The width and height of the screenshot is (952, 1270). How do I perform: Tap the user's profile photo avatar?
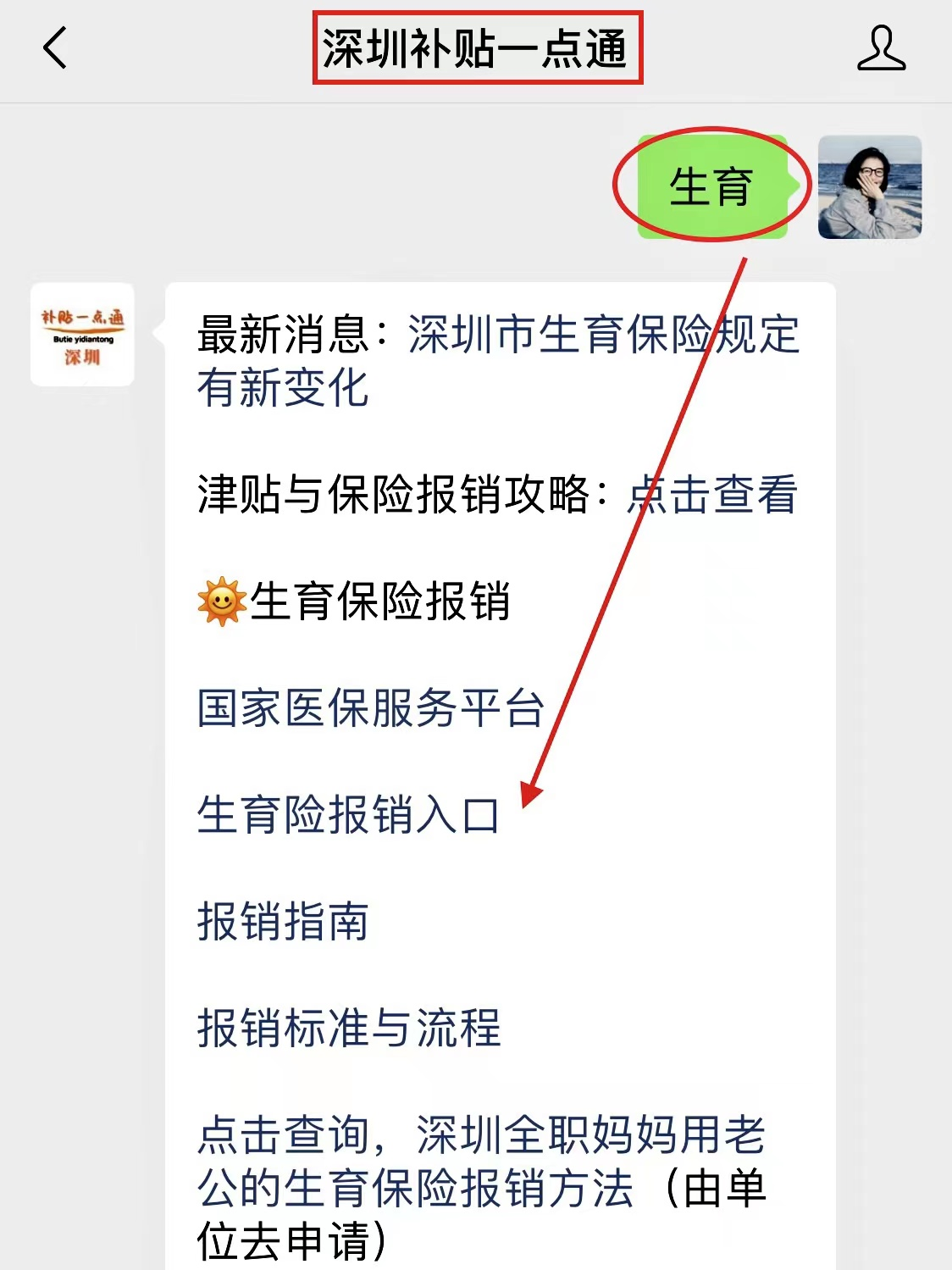869,187
